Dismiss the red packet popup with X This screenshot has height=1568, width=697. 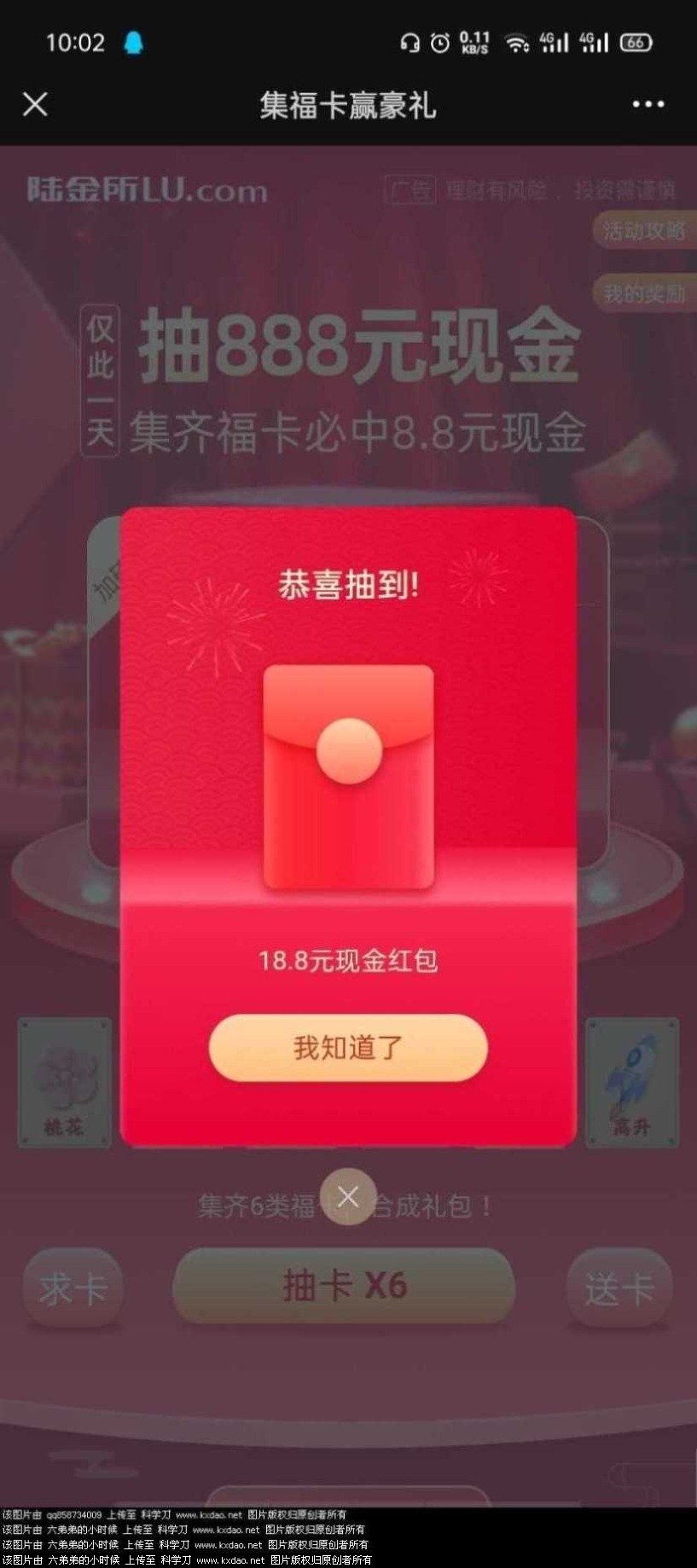click(348, 1196)
